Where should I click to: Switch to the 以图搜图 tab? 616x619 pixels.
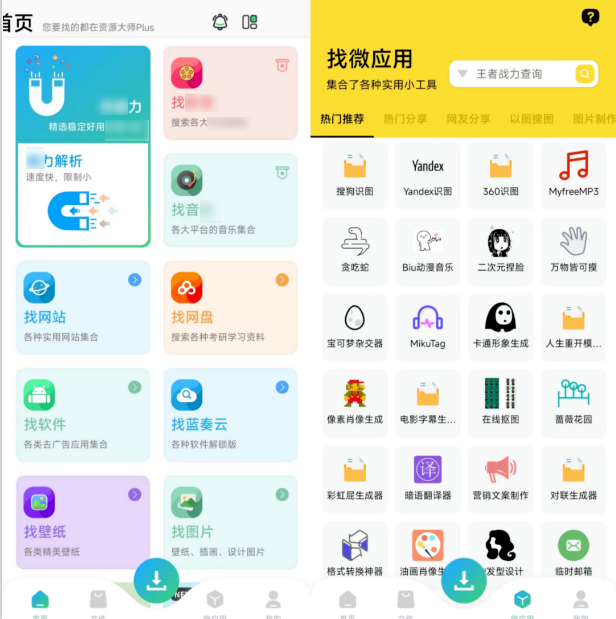coord(531,119)
